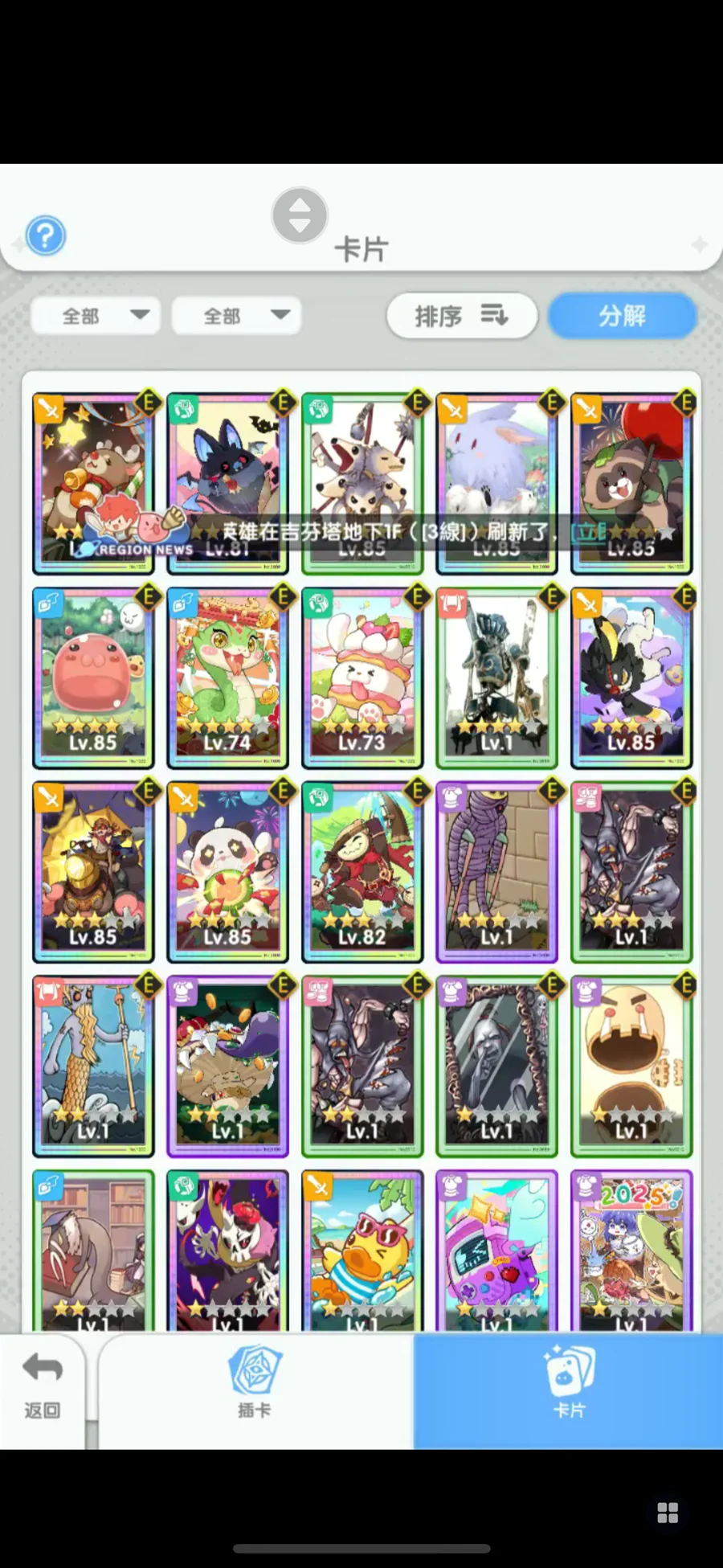Expand the first 全部 filter dropdown
This screenshot has width=723, height=1568.
point(96,315)
